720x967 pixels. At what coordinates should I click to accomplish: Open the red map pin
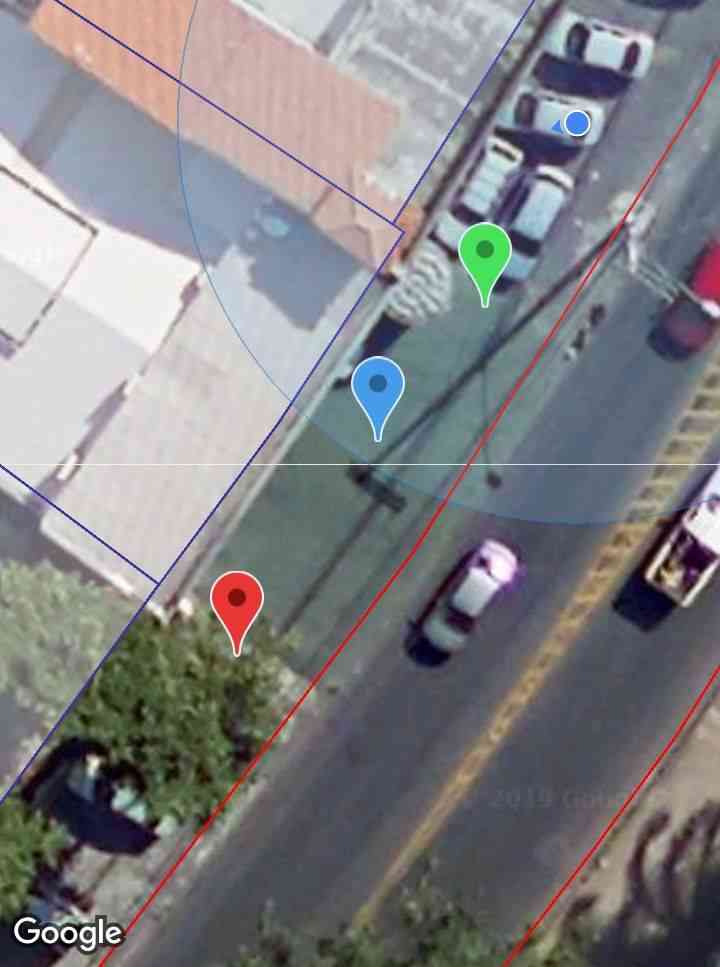pyautogui.click(x=237, y=602)
